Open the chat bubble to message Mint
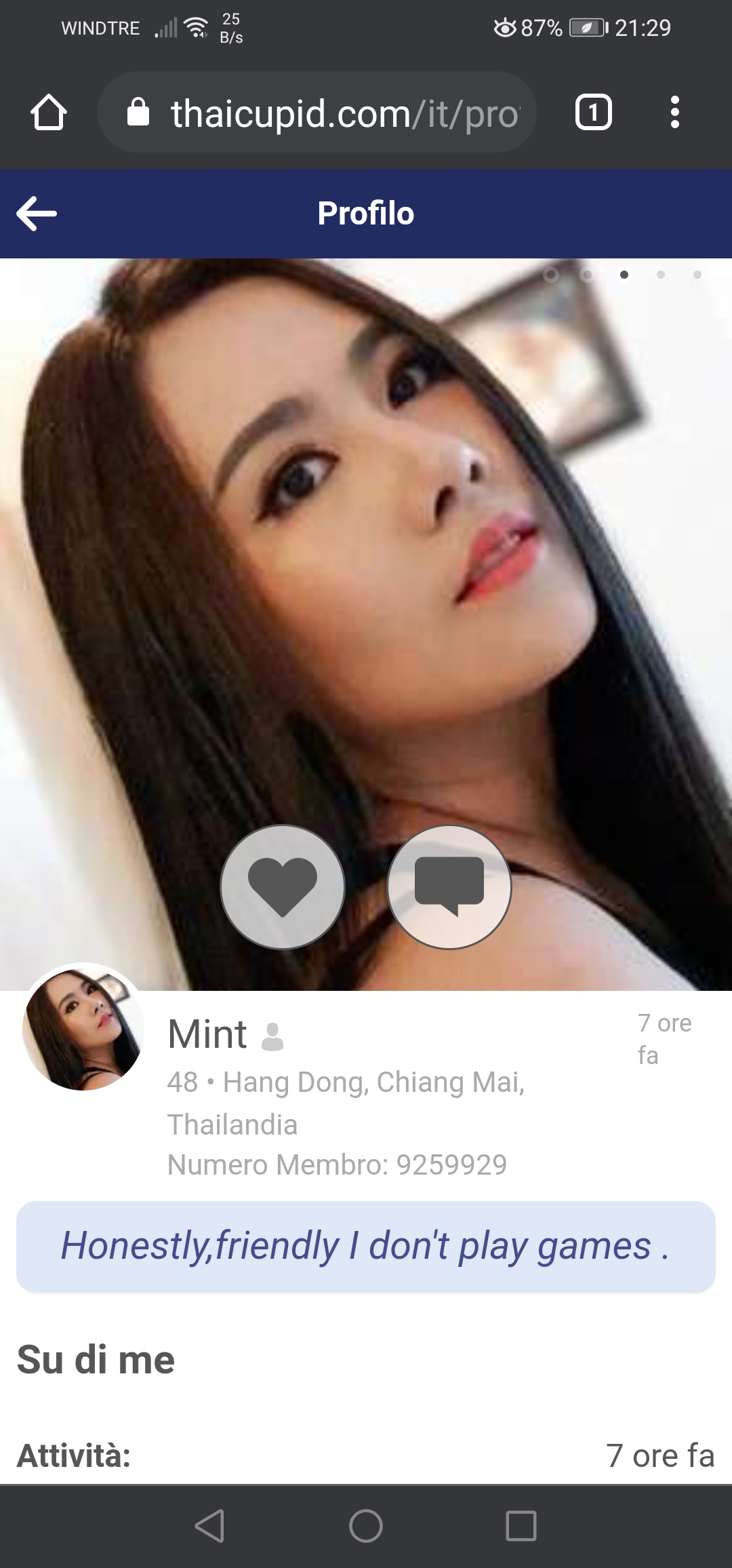 click(449, 886)
